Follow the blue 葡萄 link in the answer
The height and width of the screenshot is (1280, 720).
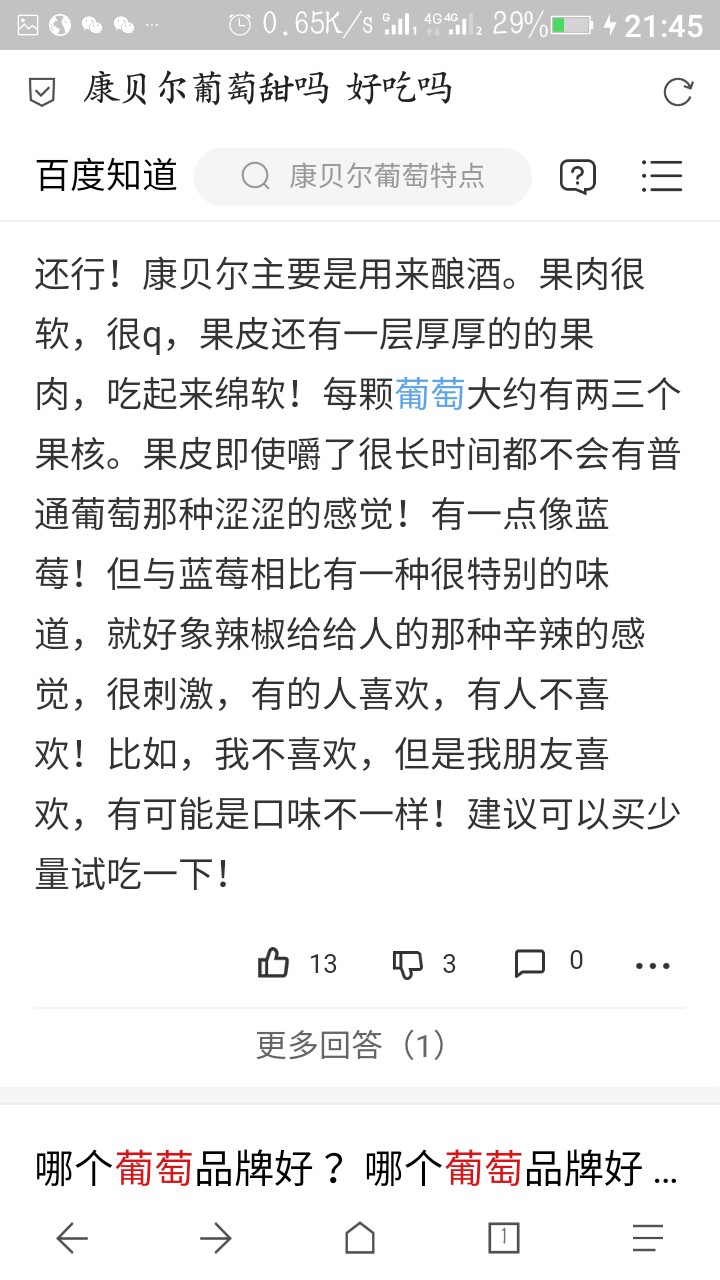click(x=431, y=394)
